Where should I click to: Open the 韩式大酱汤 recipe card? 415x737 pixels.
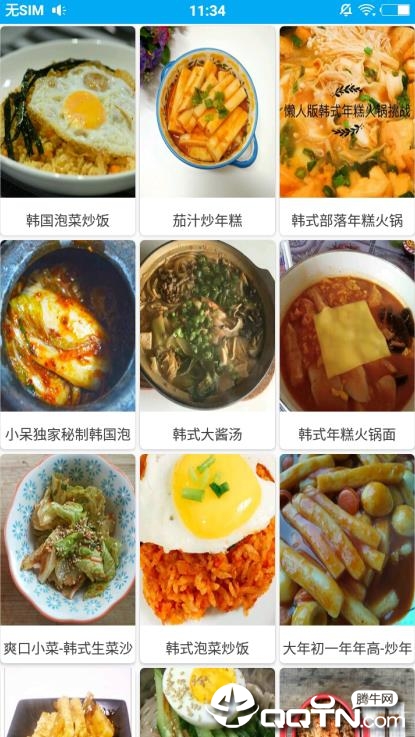point(207,345)
